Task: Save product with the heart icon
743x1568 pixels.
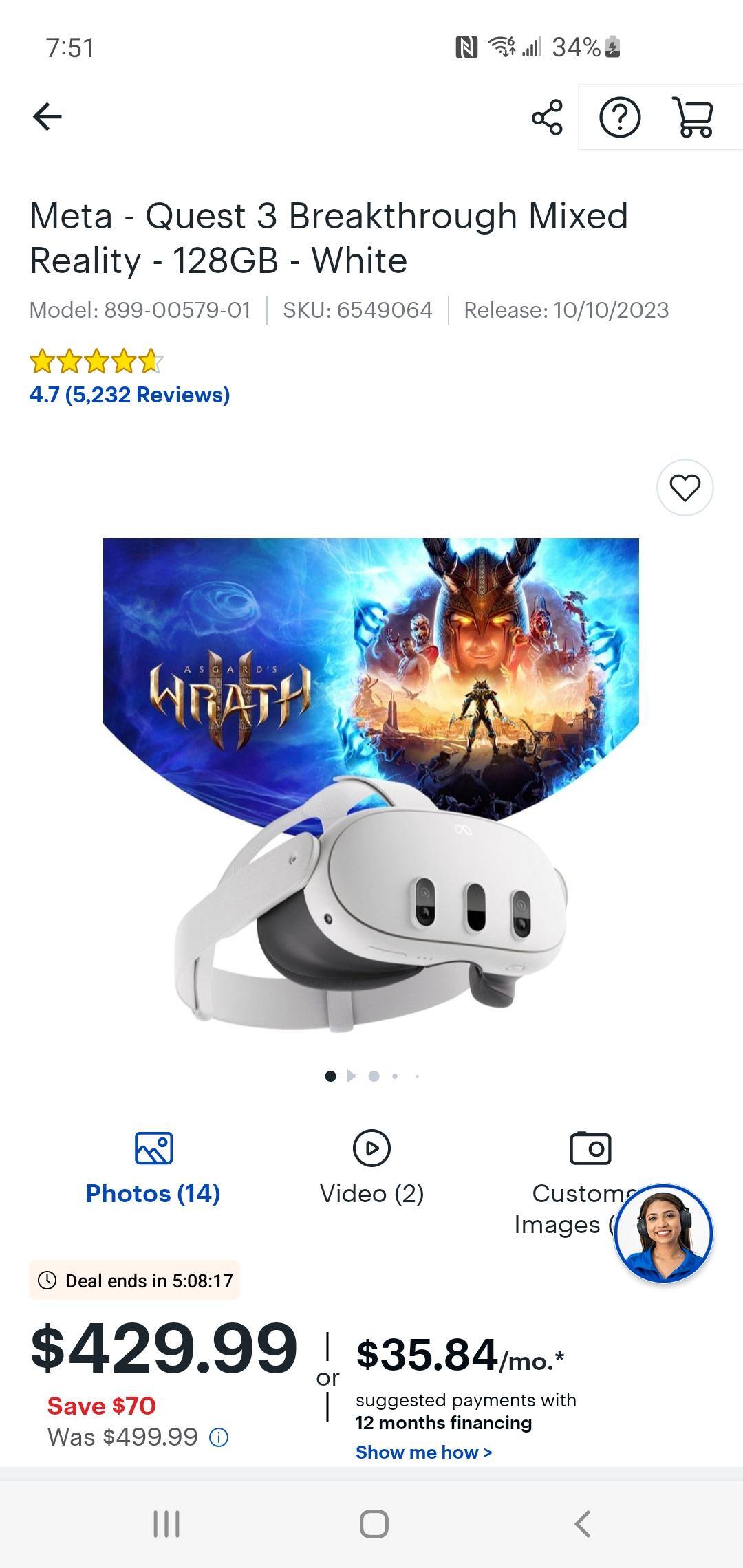Action: [685, 488]
